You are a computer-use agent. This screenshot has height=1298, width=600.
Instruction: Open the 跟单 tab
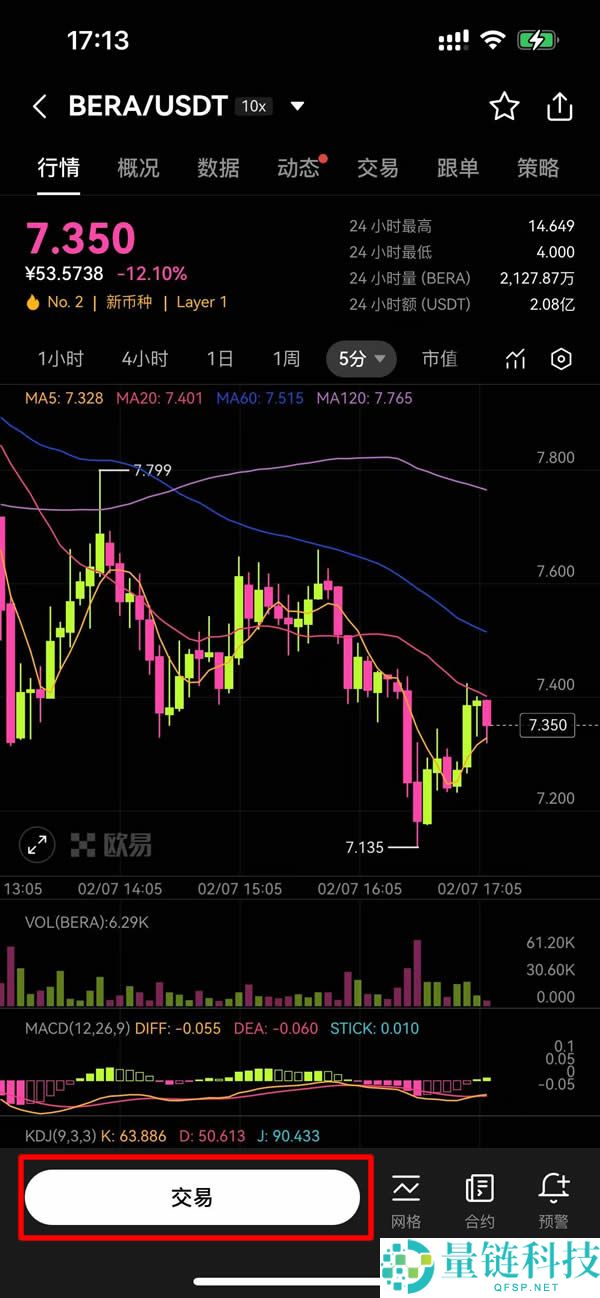(x=458, y=168)
